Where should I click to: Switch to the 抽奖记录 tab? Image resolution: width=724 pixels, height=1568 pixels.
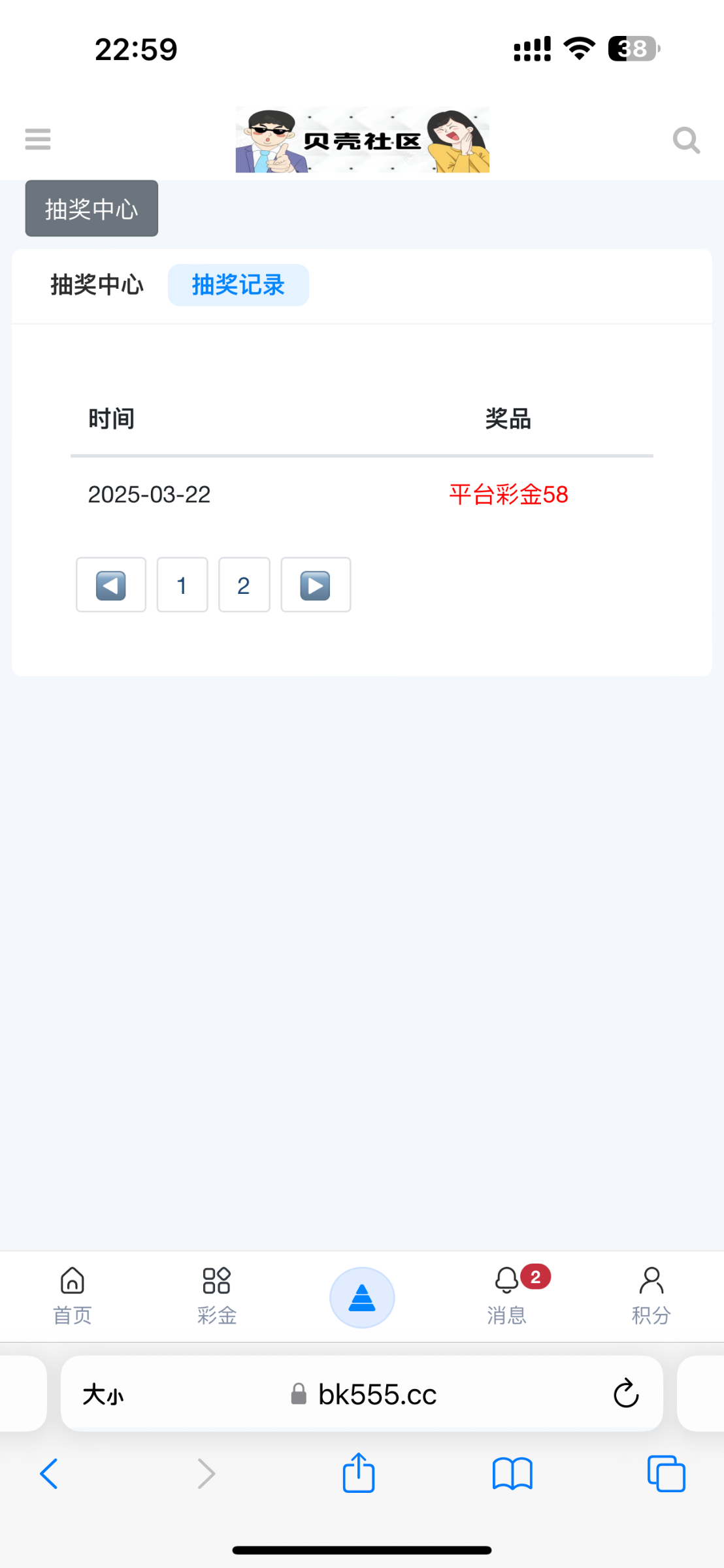[x=238, y=285]
